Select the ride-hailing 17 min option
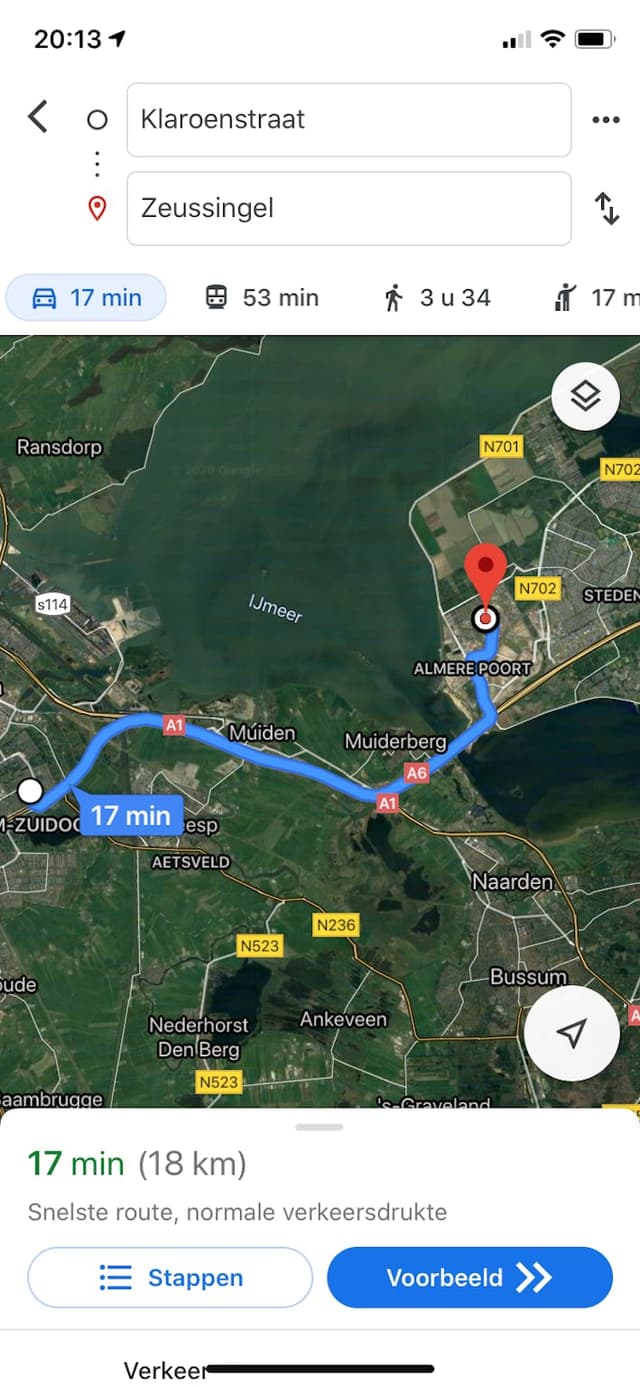The height and width of the screenshot is (1387, 640). [597, 298]
